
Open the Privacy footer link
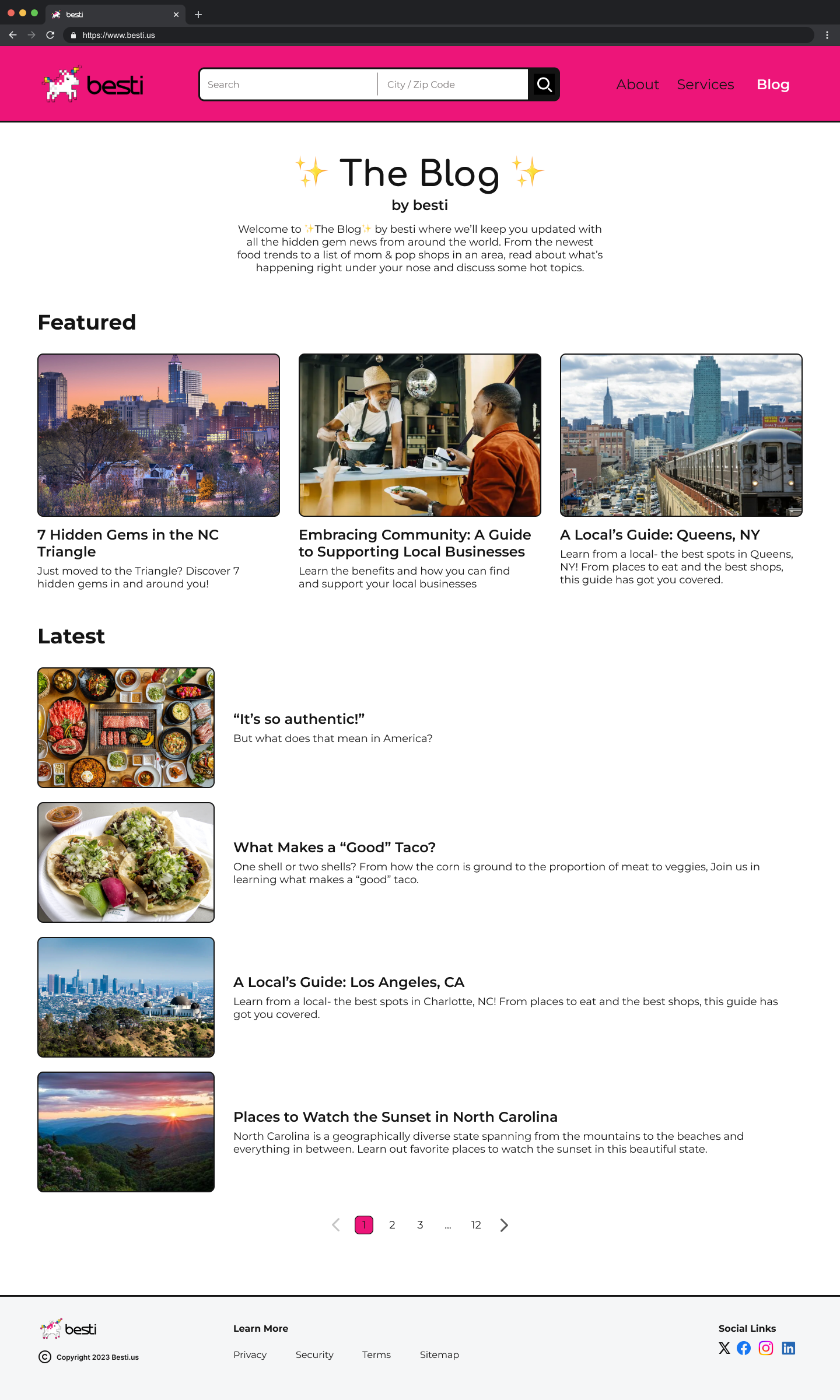point(250,1354)
